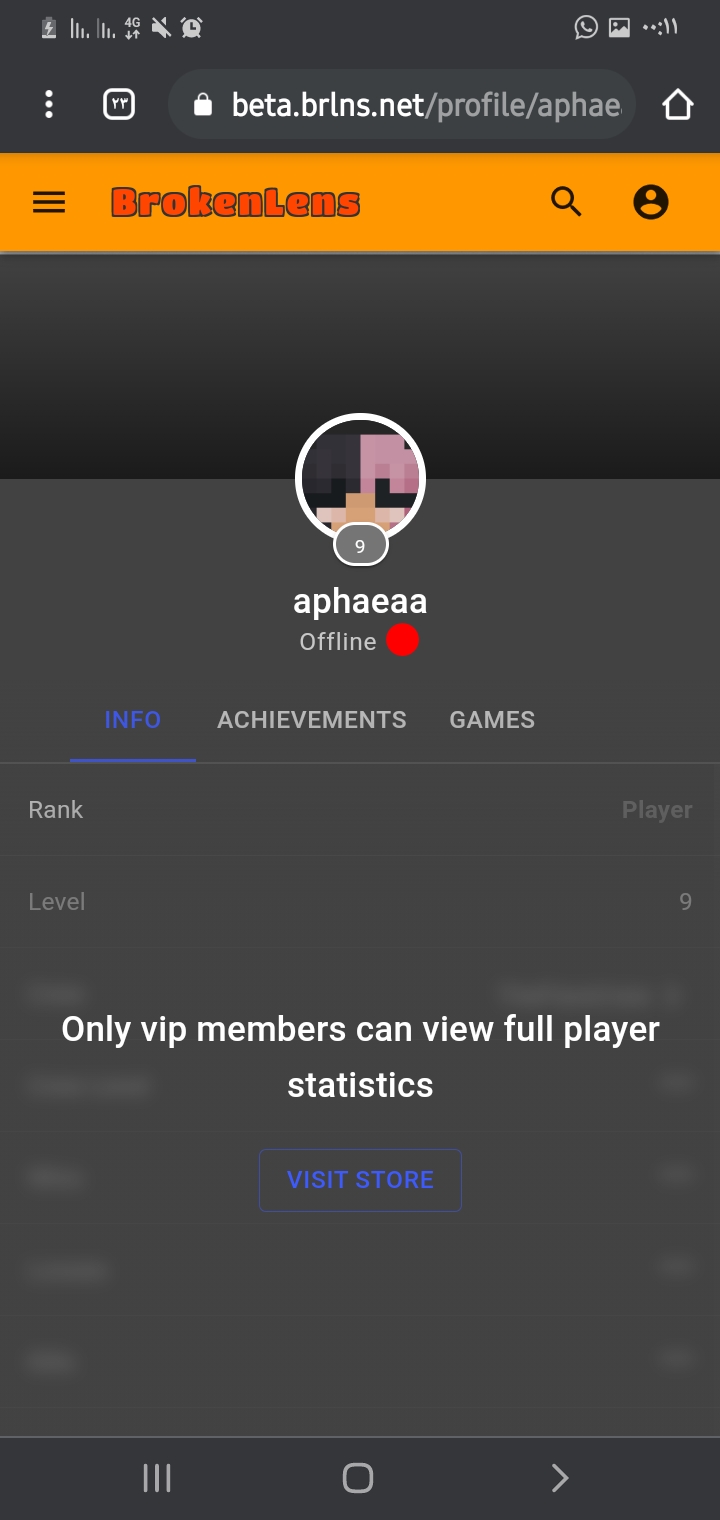The image size is (720, 1520).
Task: Open the BrokenLens site search
Action: point(566,202)
